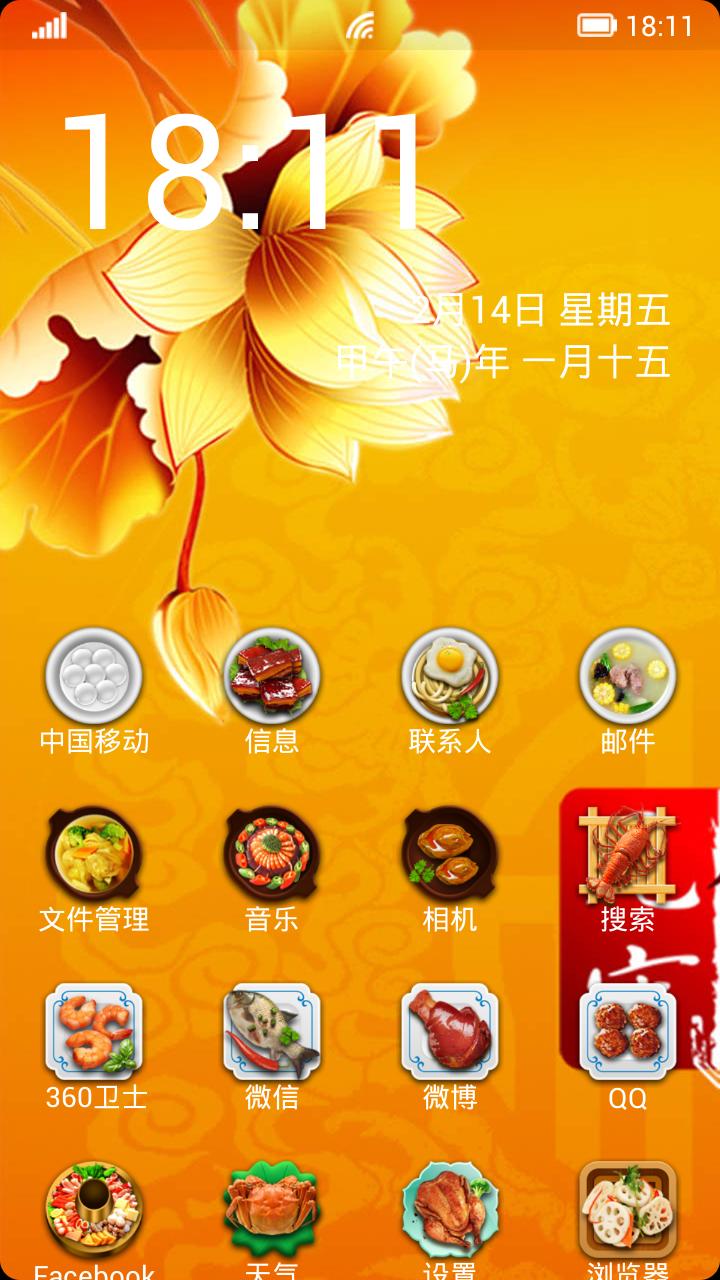Open the 中国移动 app
The width and height of the screenshot is (720, 1280).
pos(94,676)
